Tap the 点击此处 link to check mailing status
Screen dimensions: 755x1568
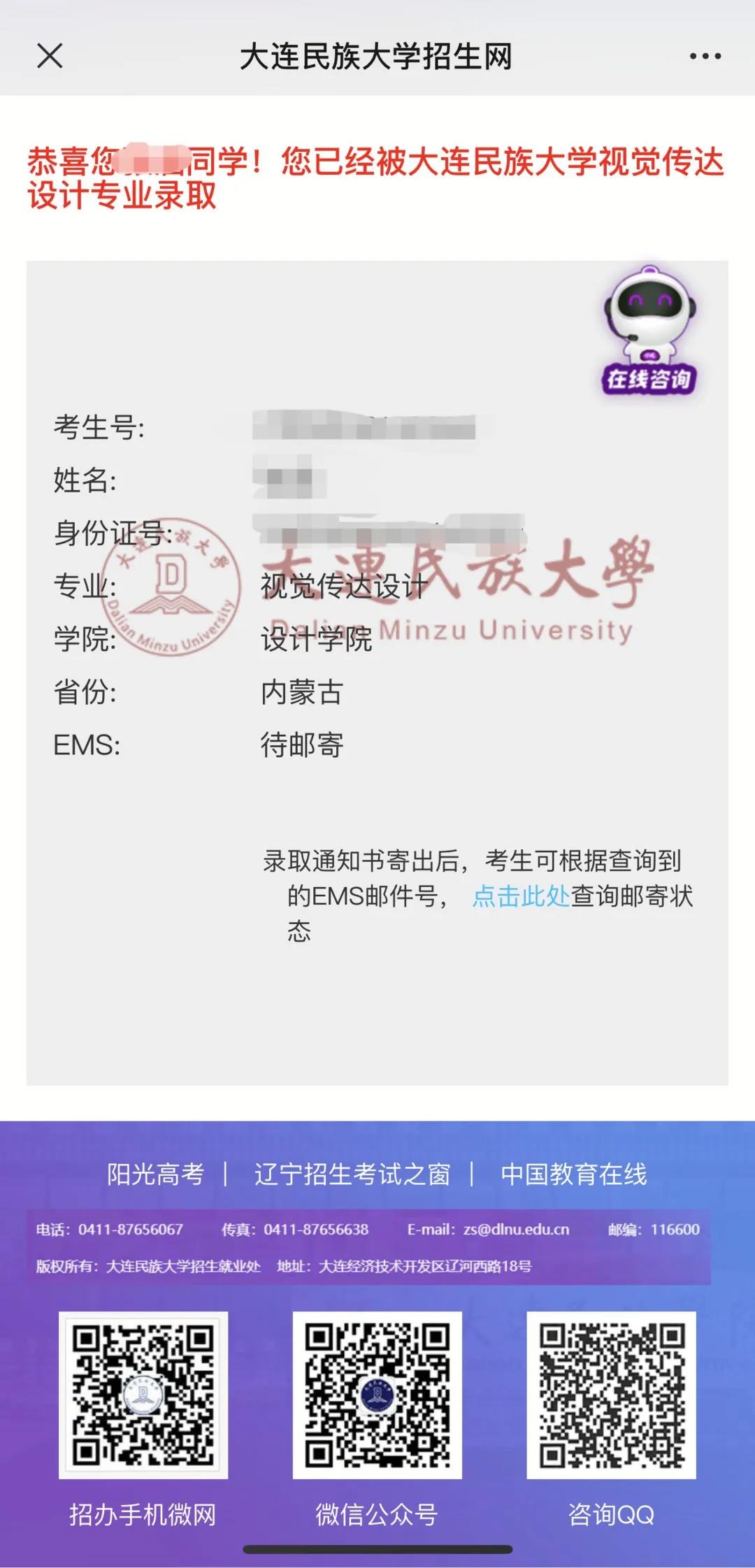point(521,896)
